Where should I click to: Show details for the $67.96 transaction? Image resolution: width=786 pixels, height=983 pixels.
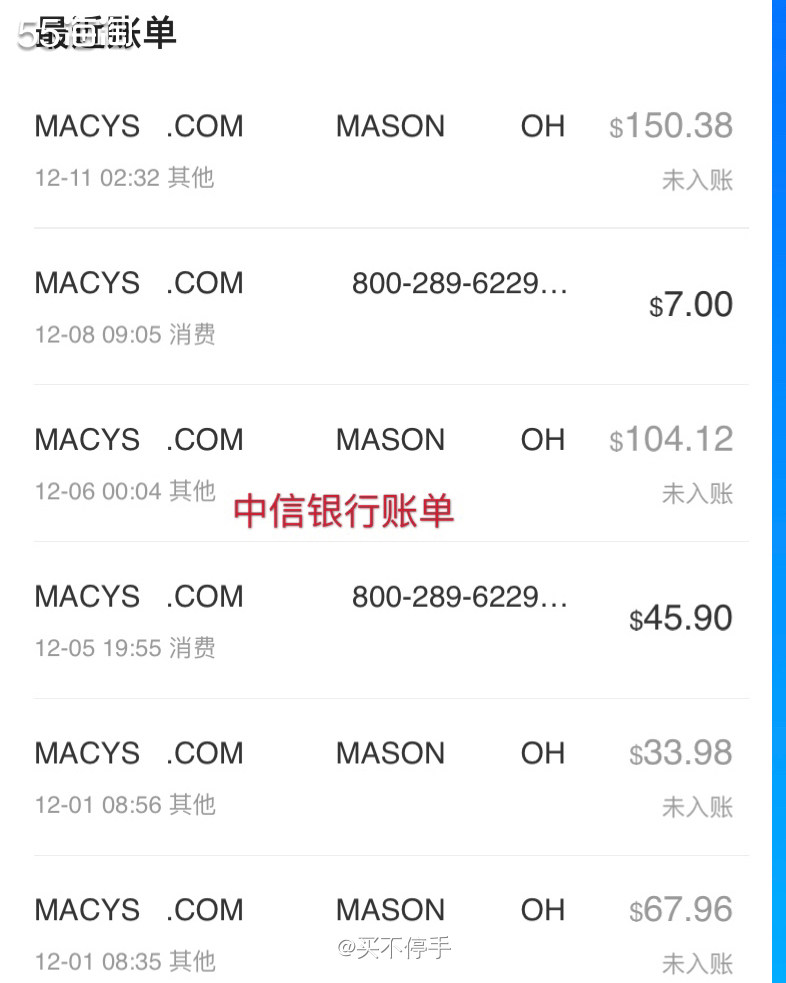point(390,932)
